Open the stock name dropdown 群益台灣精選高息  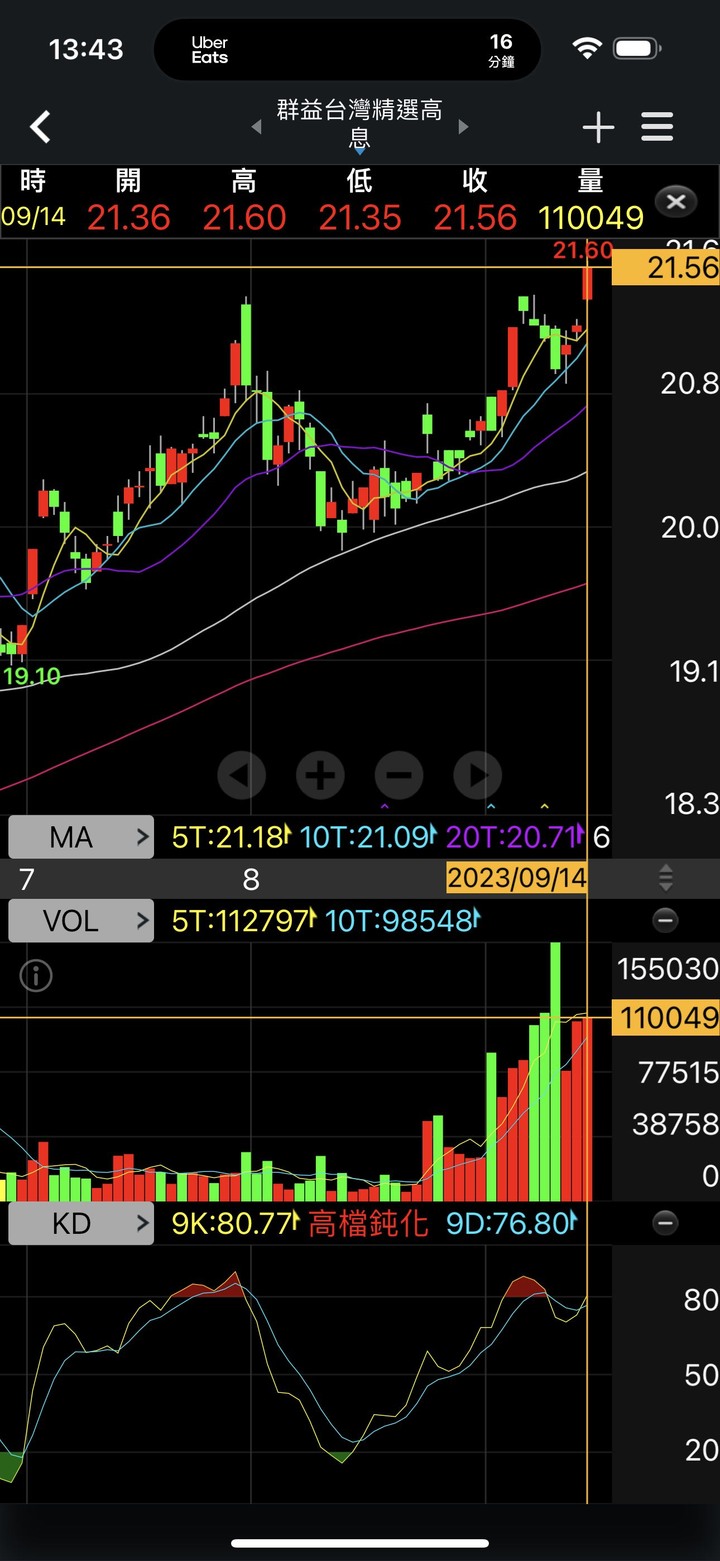coord(359,125)
